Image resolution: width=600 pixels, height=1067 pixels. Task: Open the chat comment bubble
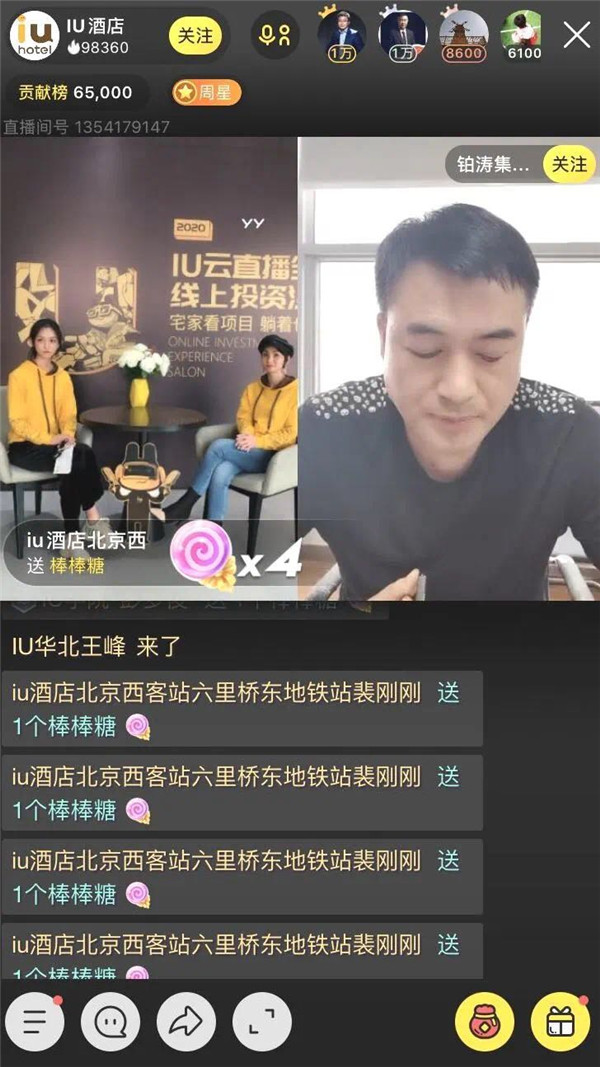tap(110, 1021)
